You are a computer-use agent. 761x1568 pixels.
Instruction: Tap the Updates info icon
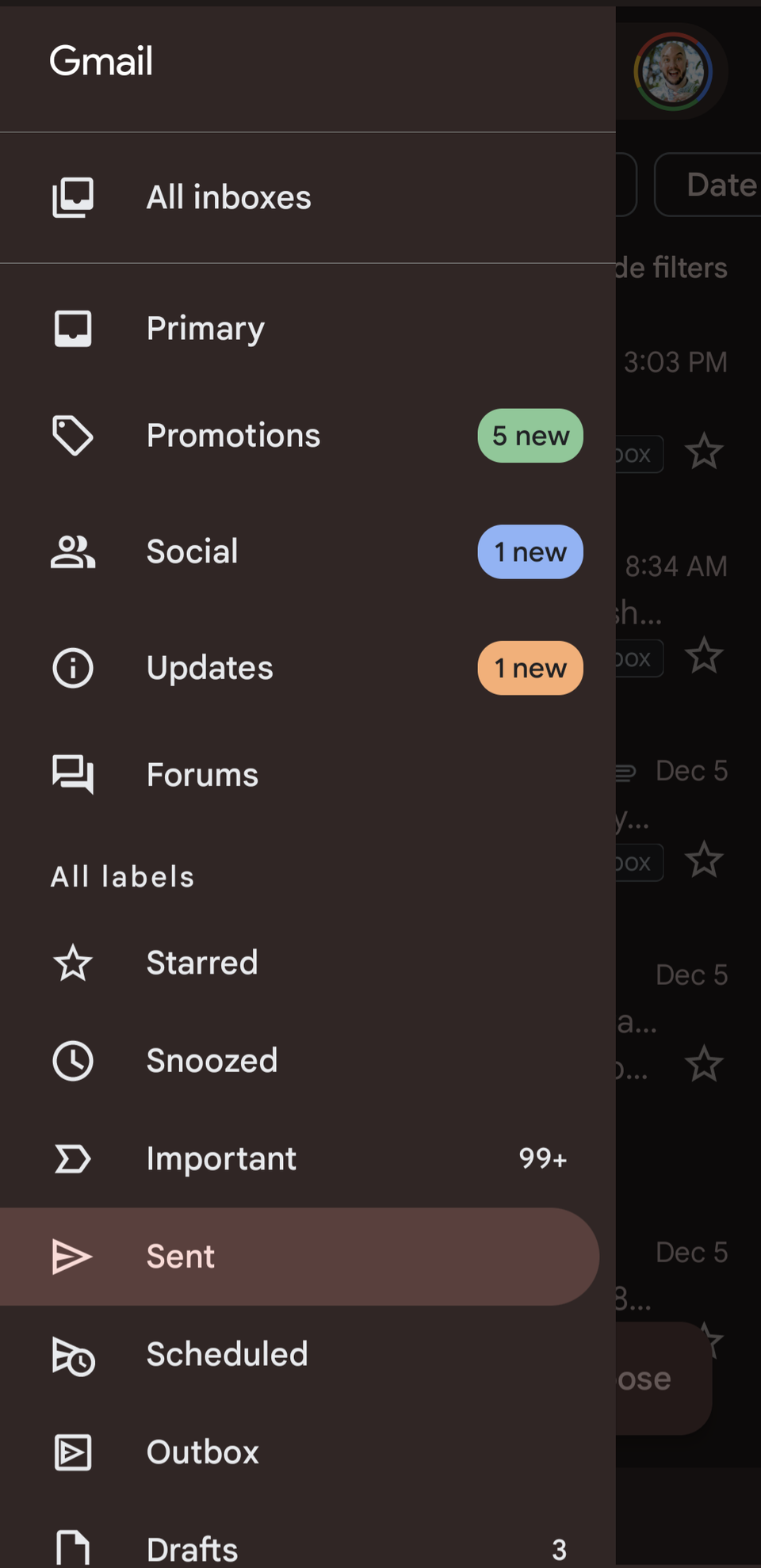click(x=72, y=668)
